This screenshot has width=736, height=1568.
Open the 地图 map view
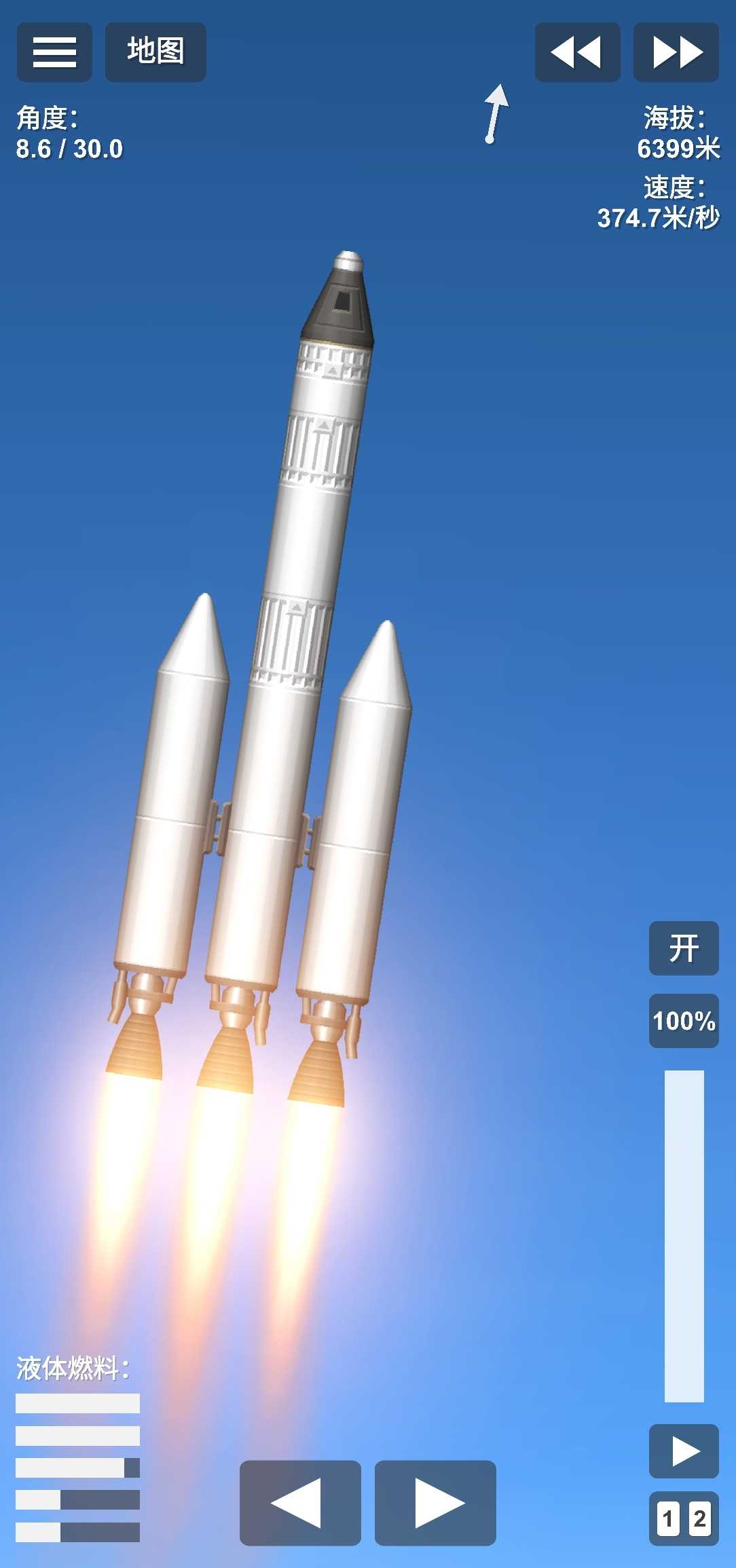(155, 52)
